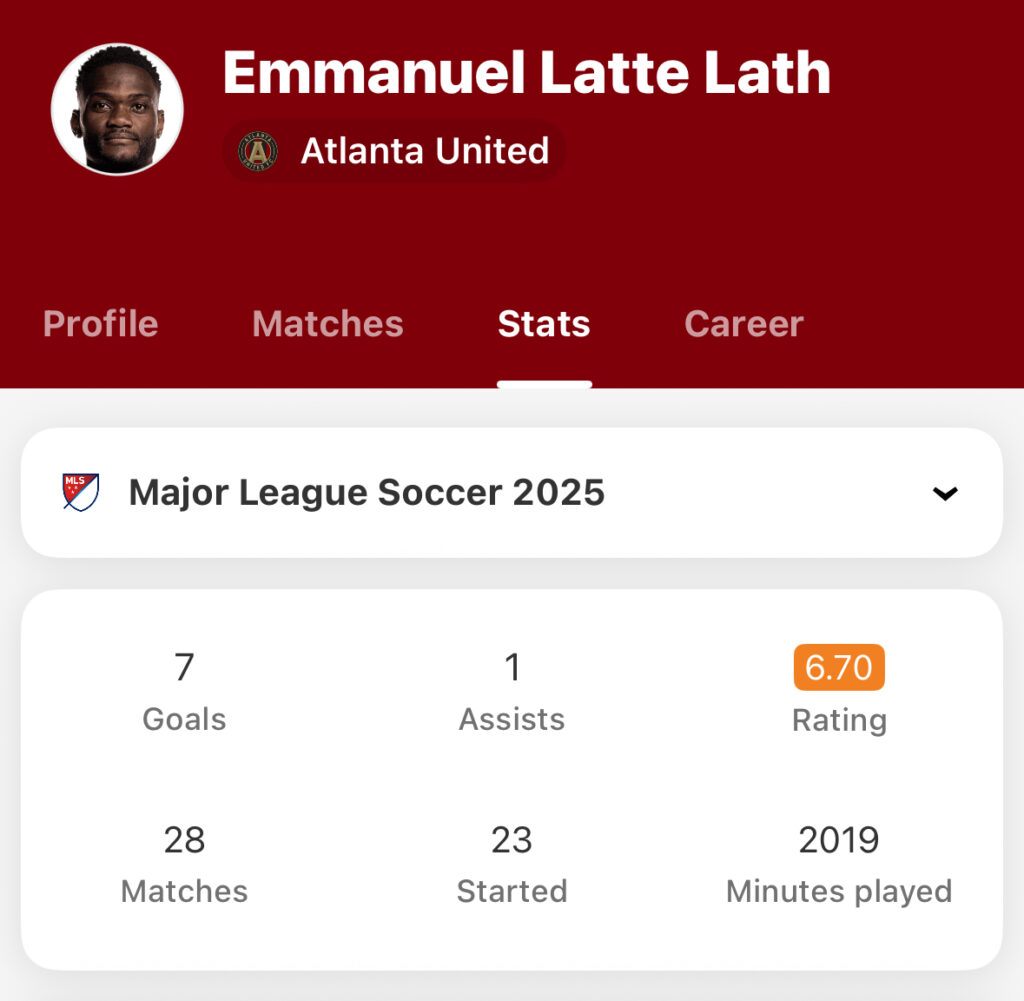Image resolution: width=1024 pixels, height=1001 pixels.
Task: Go to the Career tab
Action: point(744,323)
